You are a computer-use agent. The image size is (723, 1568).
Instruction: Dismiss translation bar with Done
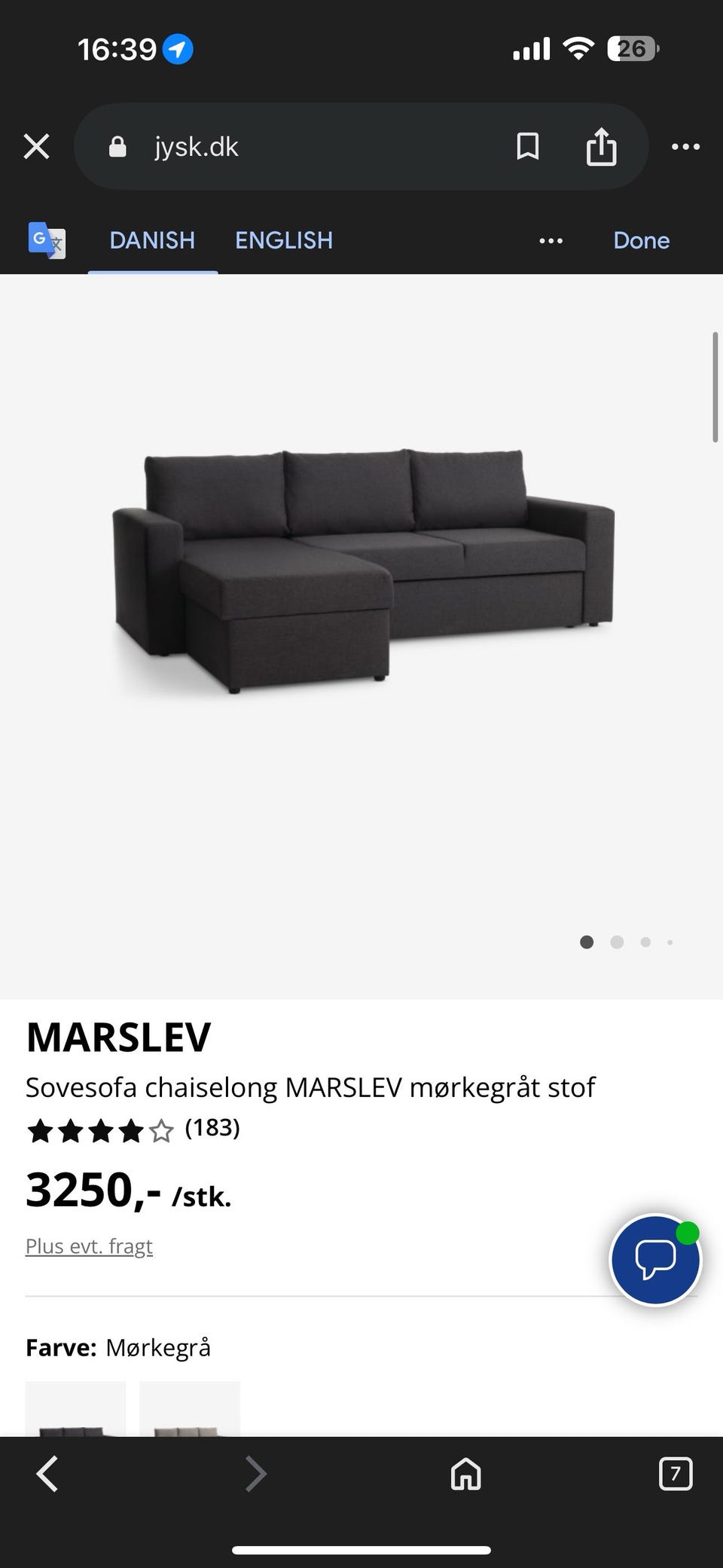pos(641,240)
